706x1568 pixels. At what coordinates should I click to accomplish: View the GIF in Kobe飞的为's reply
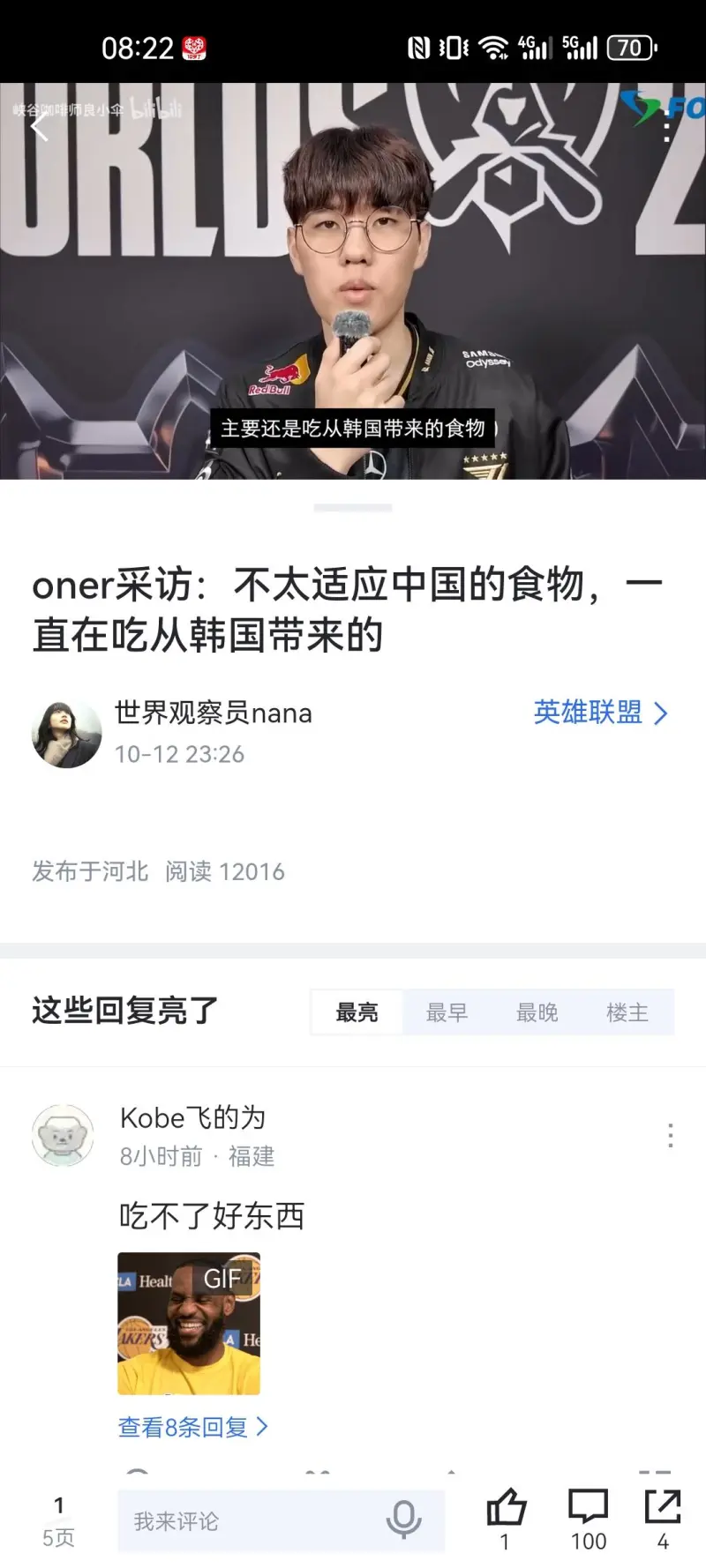click(x=189, y=1323)
